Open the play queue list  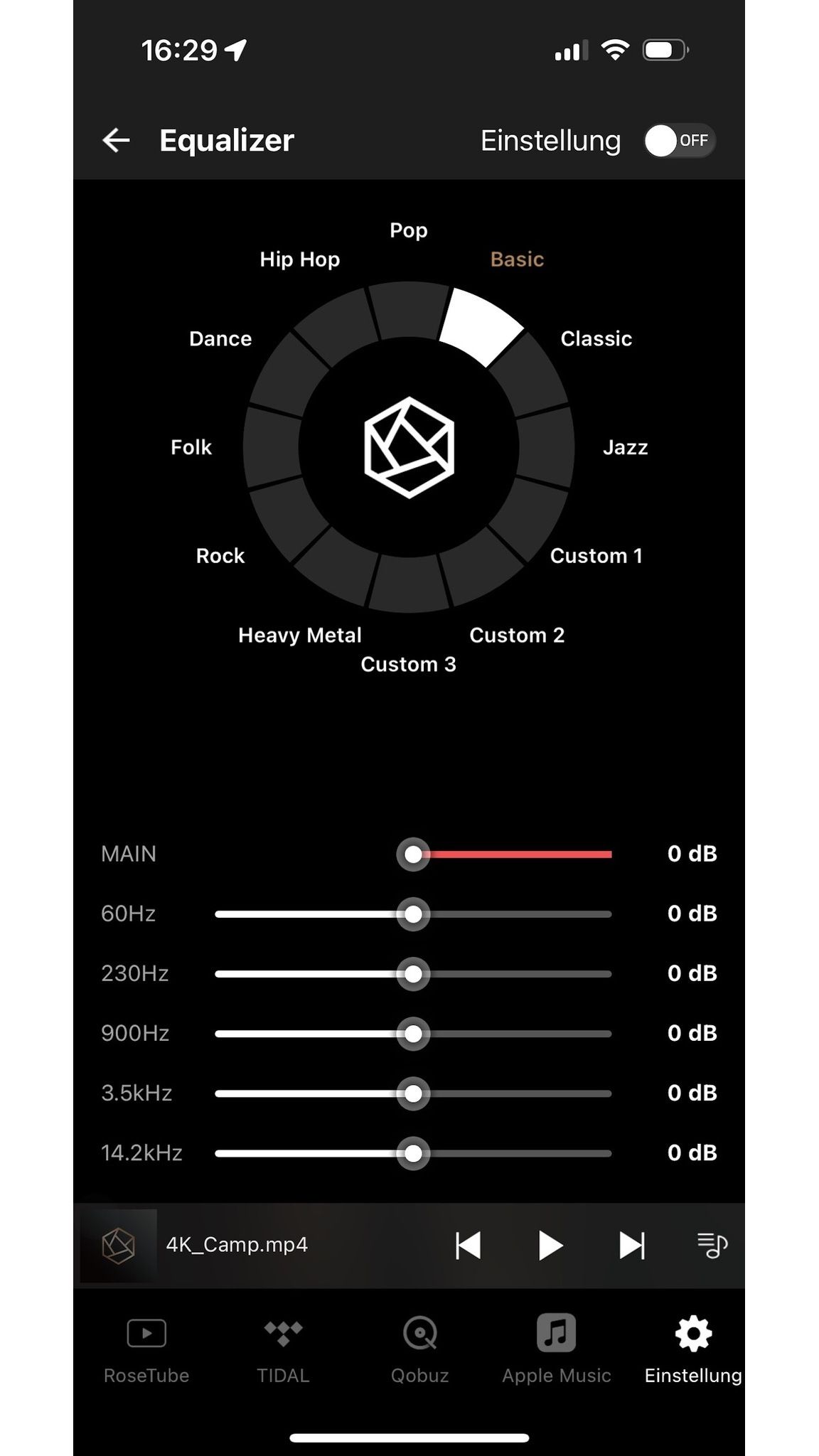coord(712,1246)
